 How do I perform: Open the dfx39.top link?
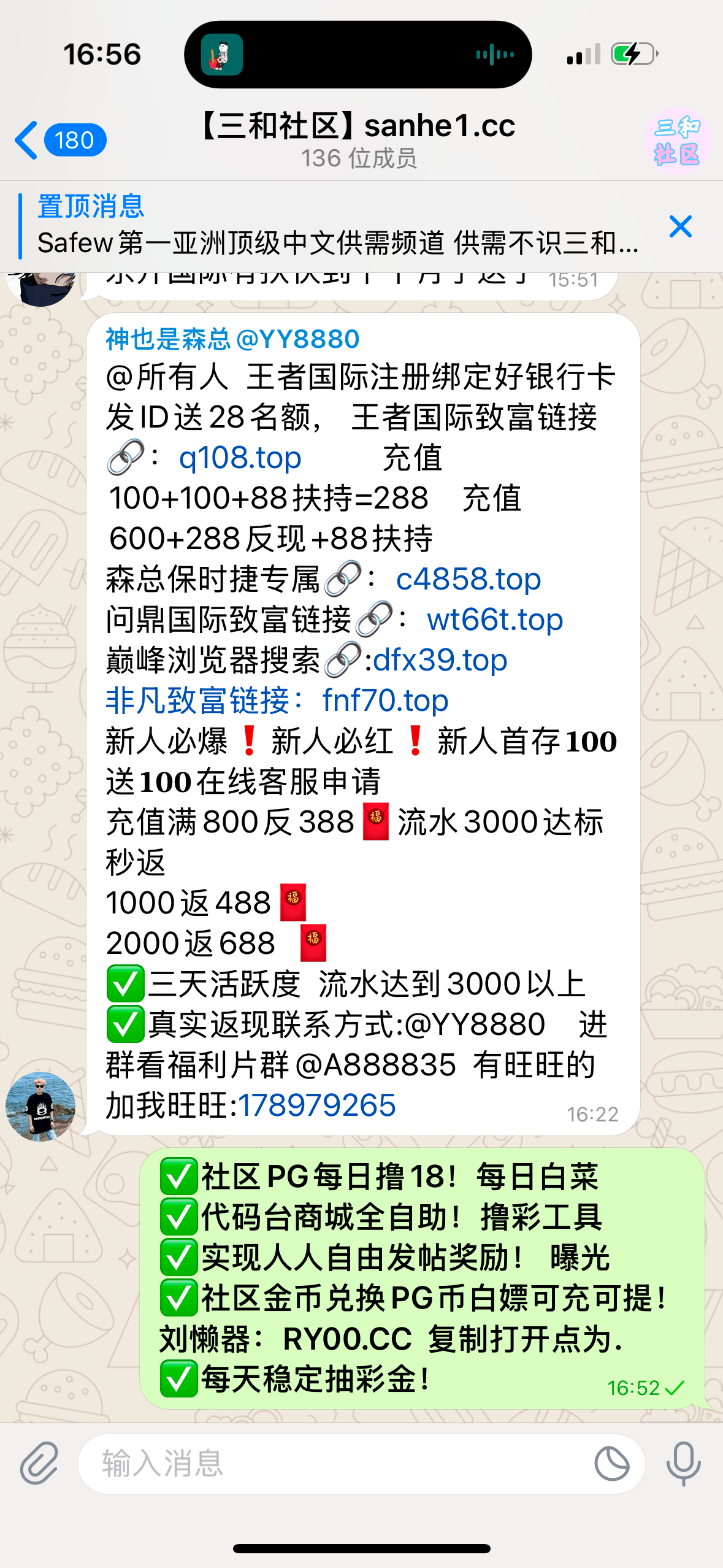(440, 660)
